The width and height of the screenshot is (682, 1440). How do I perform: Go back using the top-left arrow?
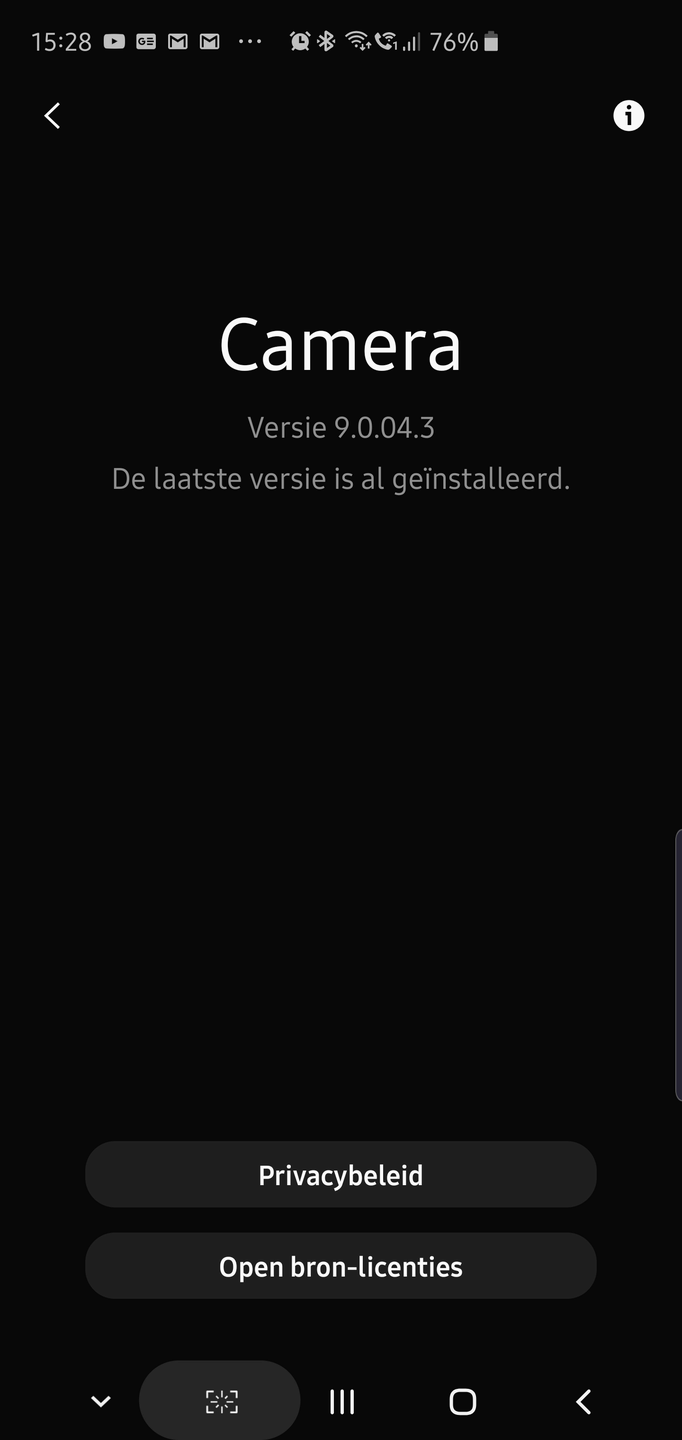(53, 116)
